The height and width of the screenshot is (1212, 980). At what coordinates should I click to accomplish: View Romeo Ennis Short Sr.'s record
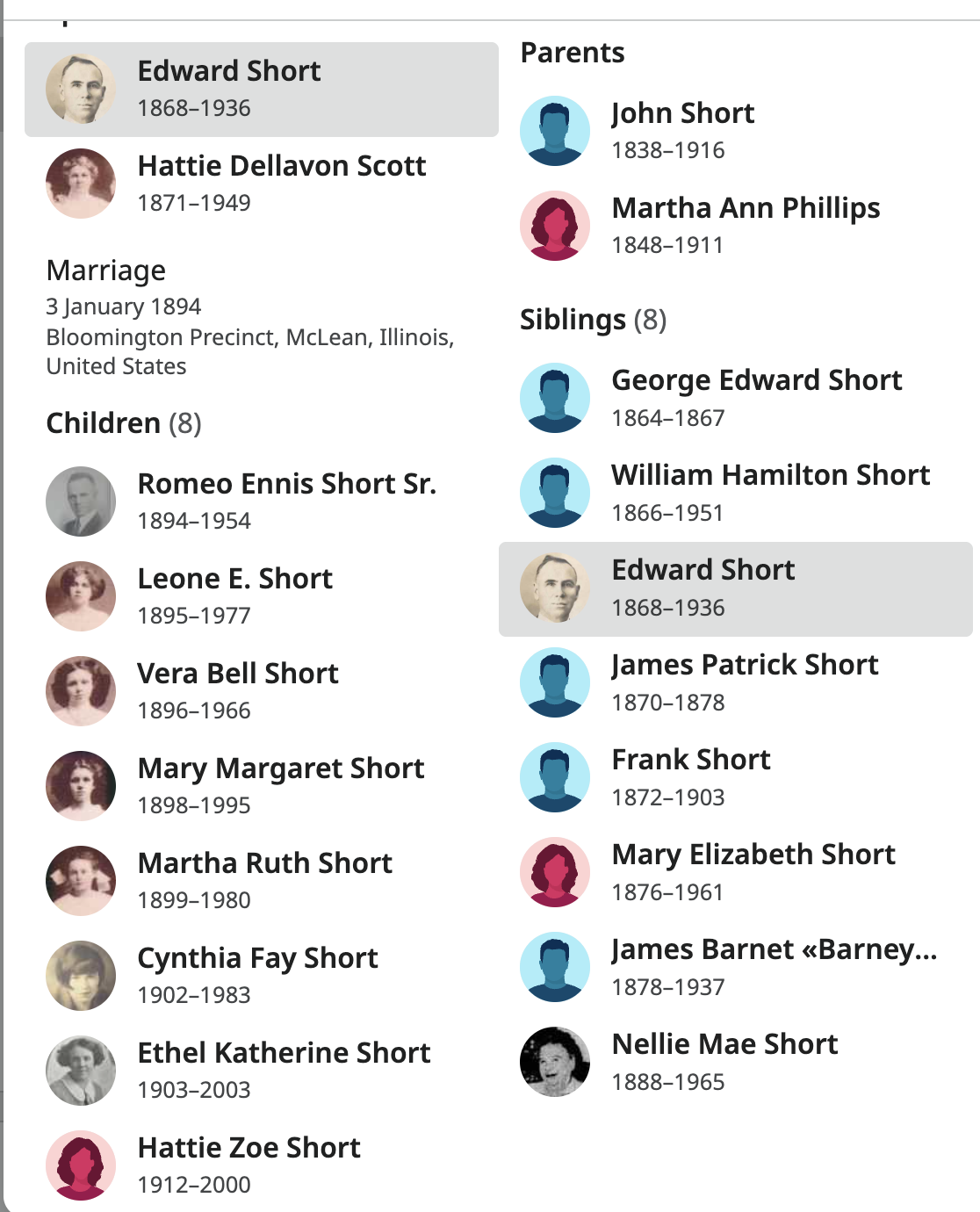tap(286, 484)
